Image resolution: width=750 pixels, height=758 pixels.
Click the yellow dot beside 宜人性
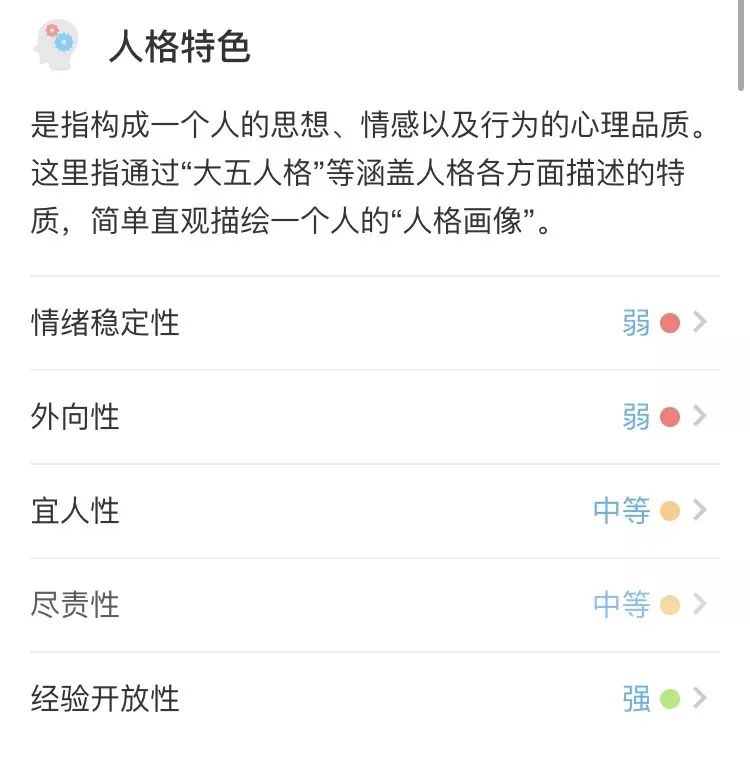point(668,512)
